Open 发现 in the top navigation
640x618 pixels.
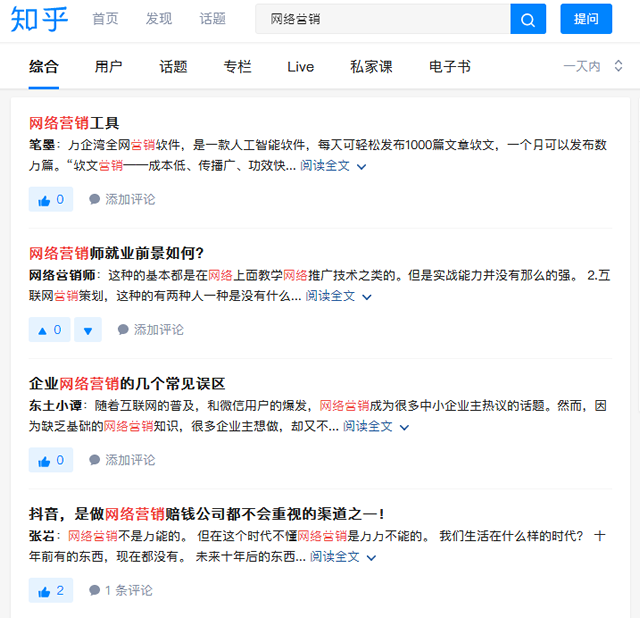click(158, 19)
